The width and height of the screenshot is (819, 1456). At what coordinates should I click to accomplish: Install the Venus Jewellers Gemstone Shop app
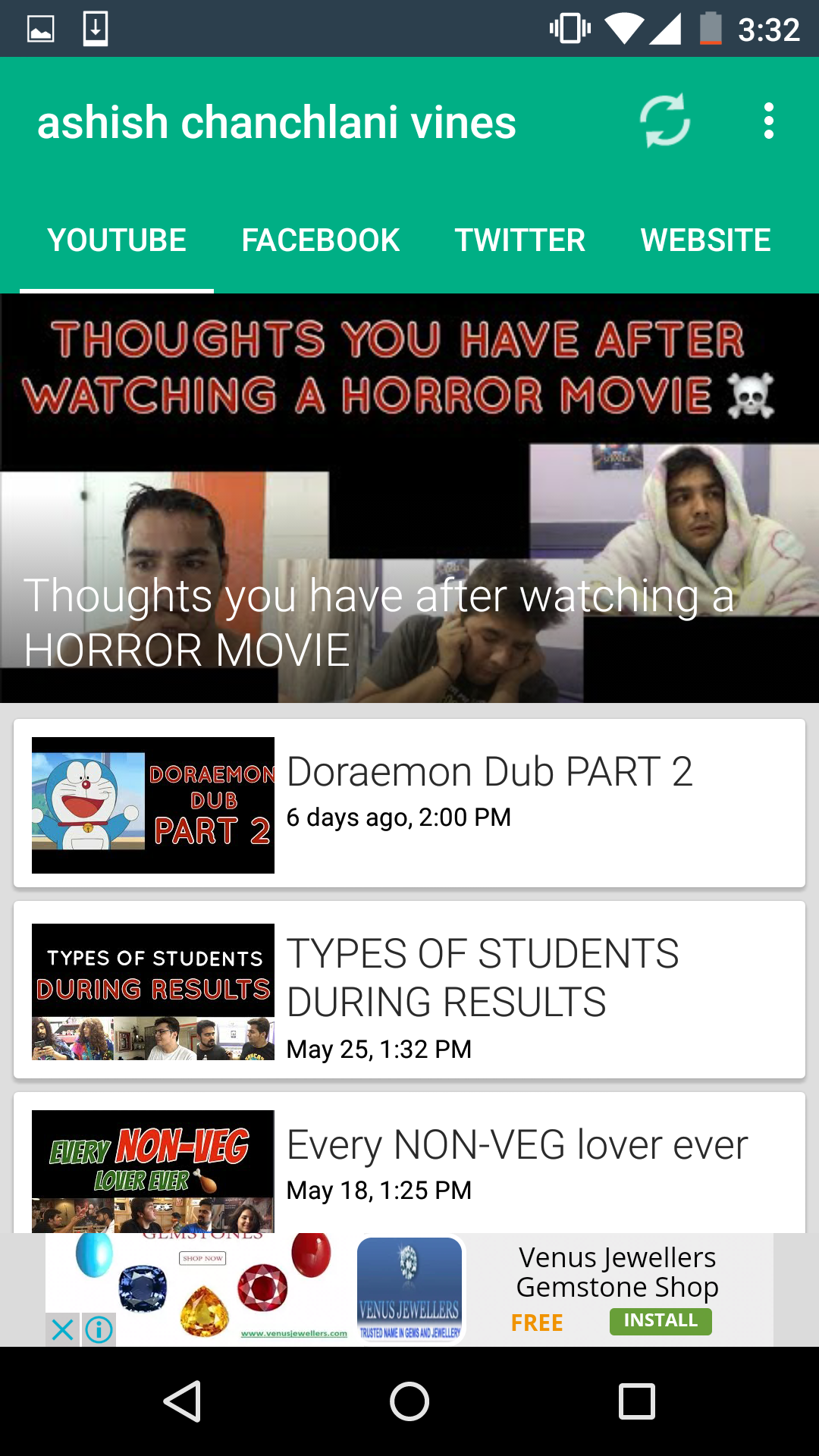[660, 1321]
